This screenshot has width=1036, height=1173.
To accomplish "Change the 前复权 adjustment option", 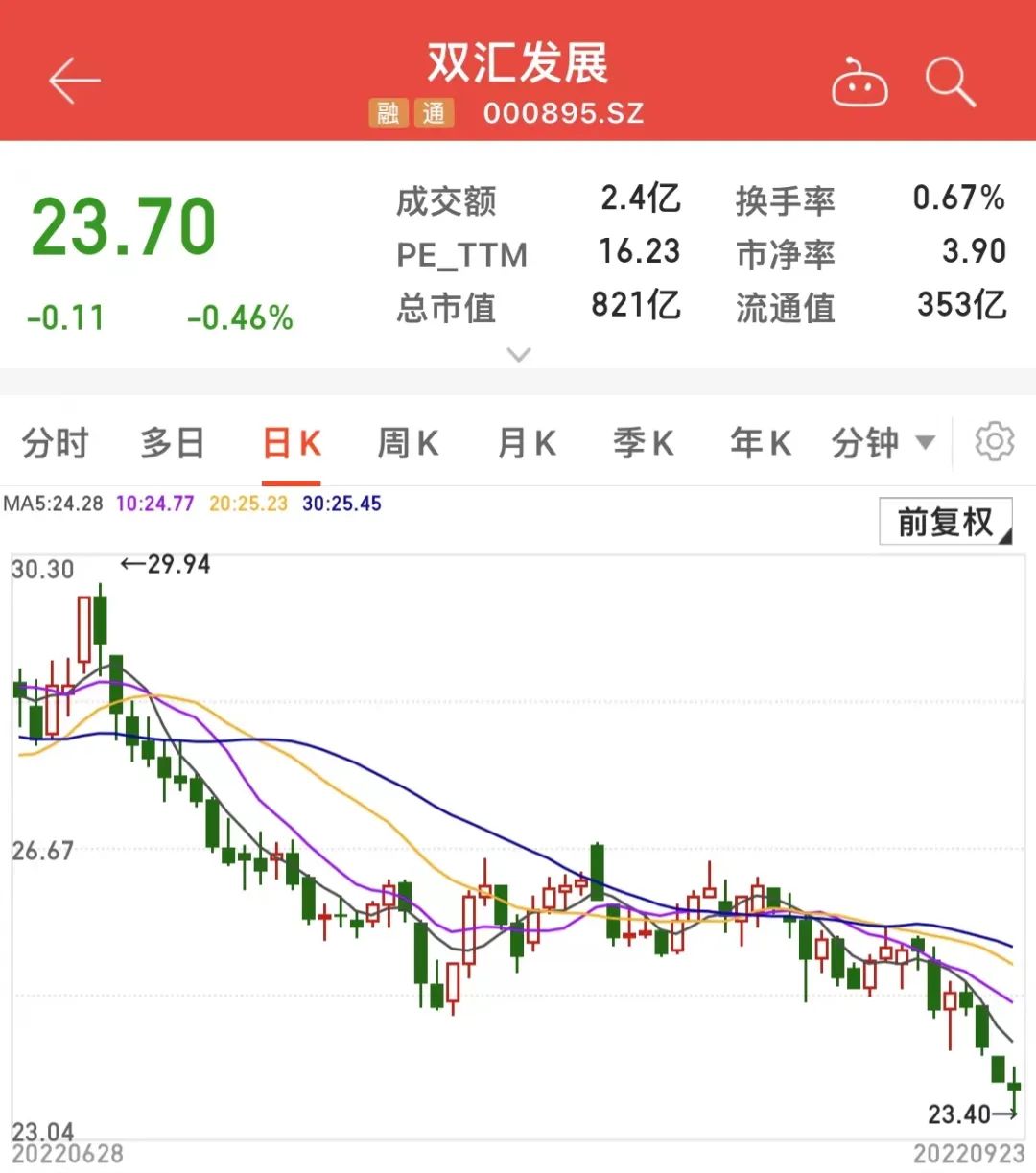I will click(x=946, y=522).
